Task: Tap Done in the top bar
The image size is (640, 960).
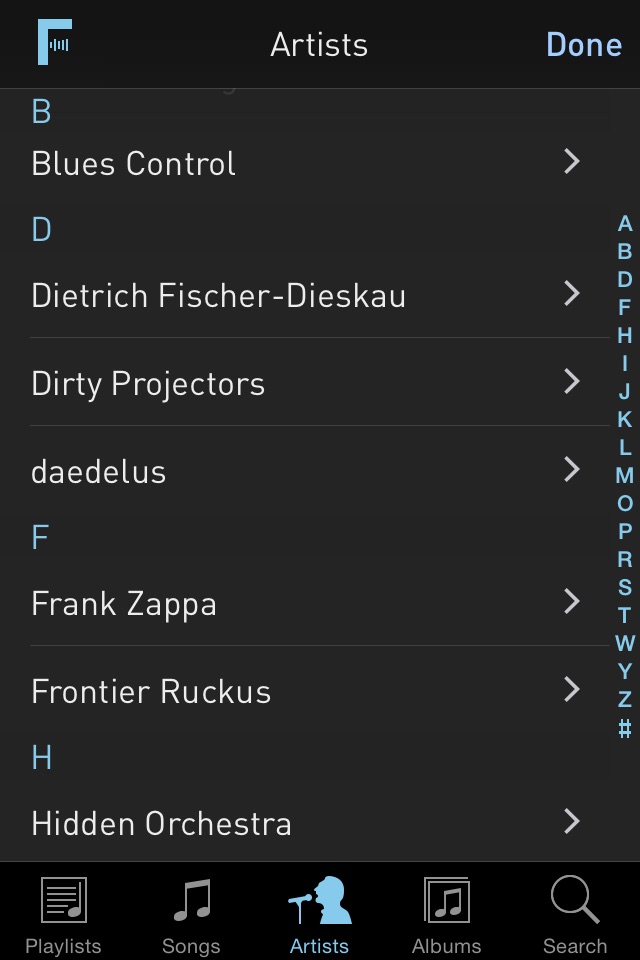Action: point(584,45)
